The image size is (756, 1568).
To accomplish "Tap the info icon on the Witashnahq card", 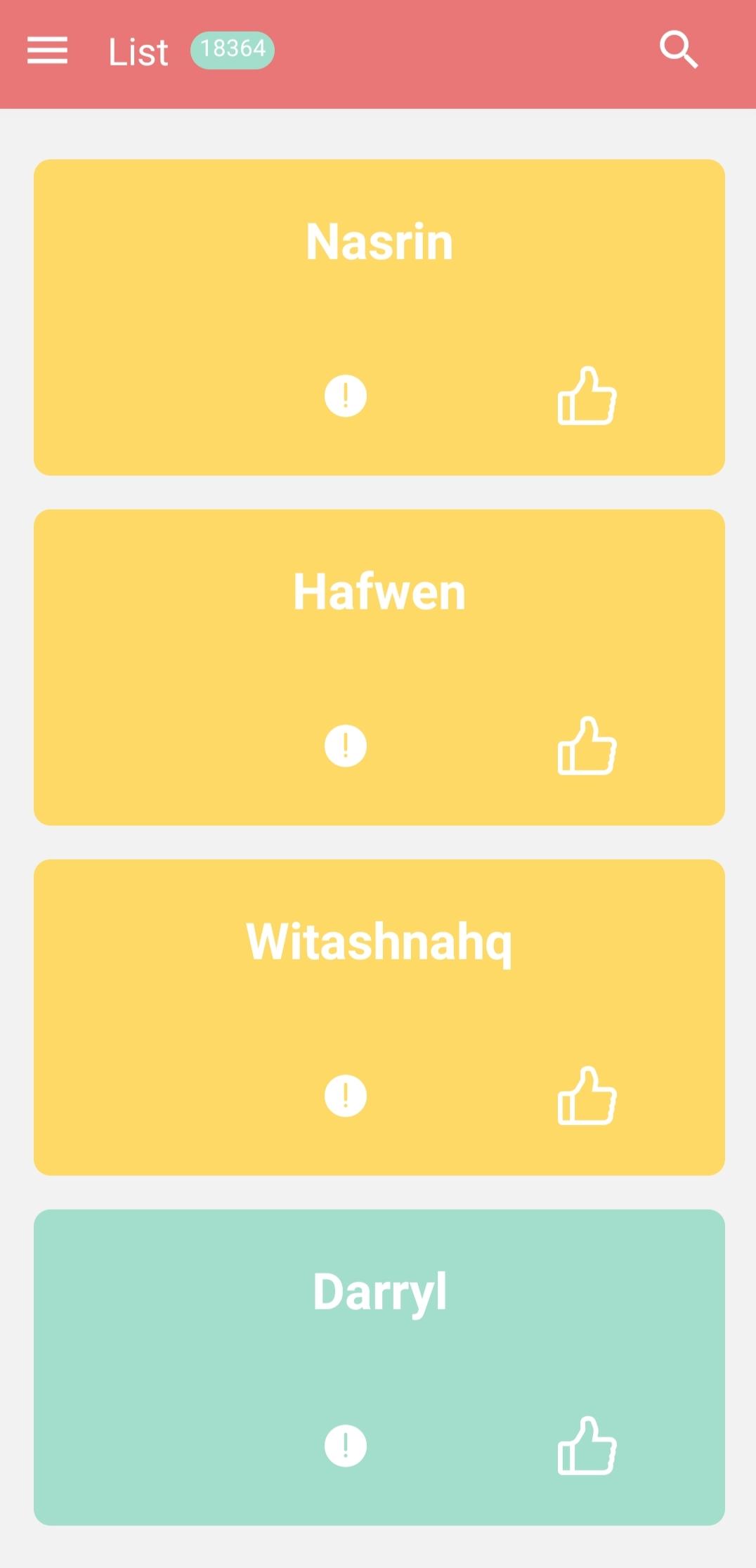I will click(x=346, y=1096).
